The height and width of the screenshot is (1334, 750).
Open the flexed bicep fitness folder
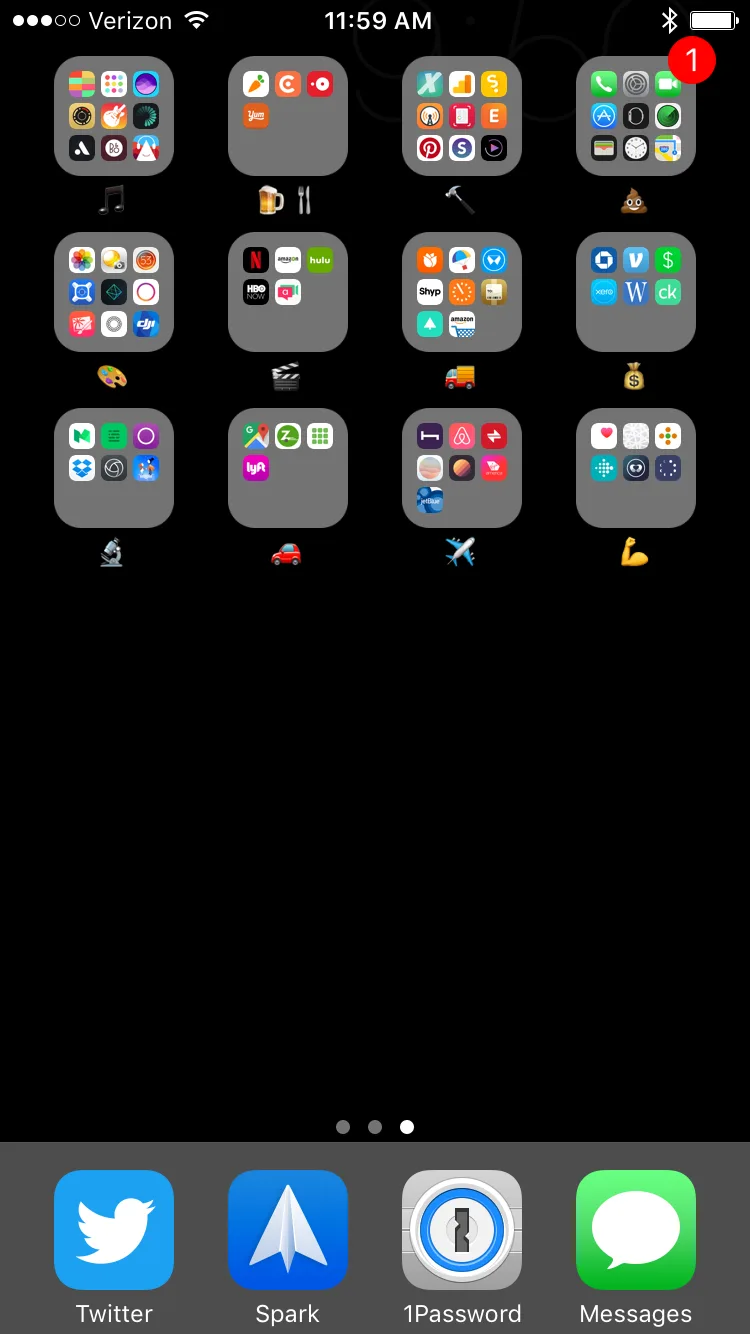pos(636,468)
